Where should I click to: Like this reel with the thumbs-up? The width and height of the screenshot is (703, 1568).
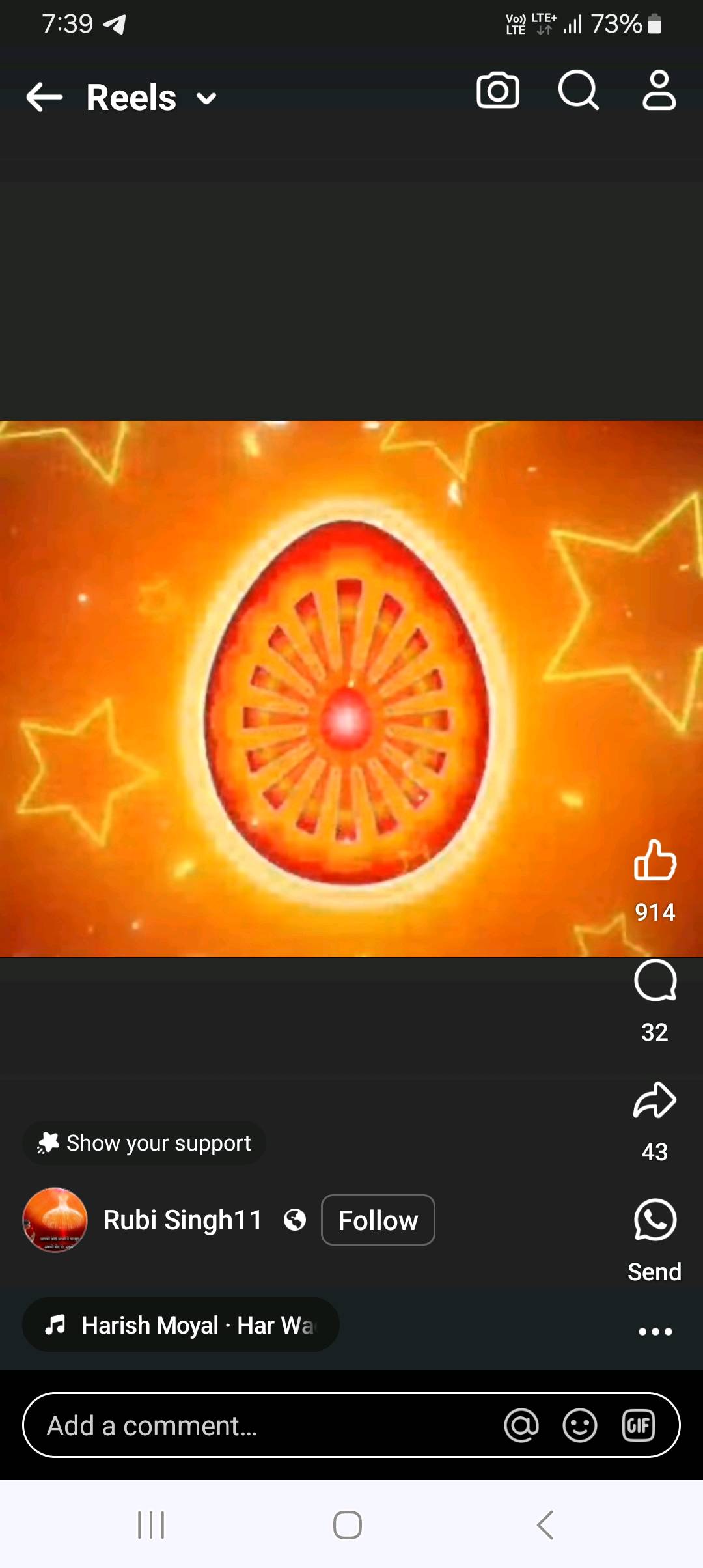[655, 861]
